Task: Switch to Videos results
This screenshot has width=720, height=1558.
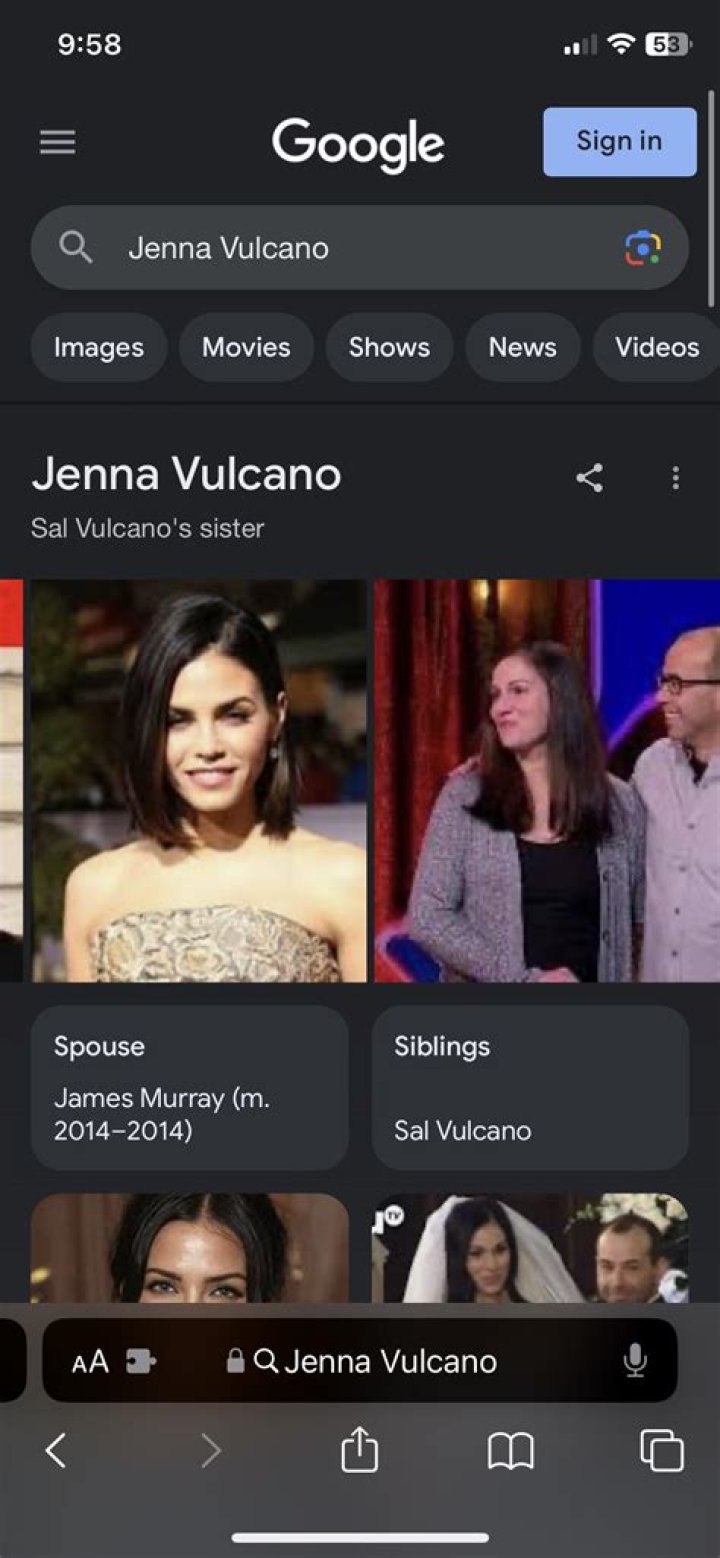Action: pos(656,347)
